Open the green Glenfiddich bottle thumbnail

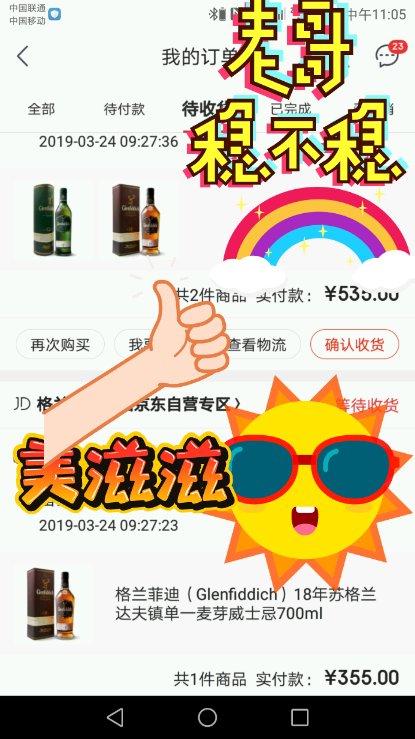(52, 220)
